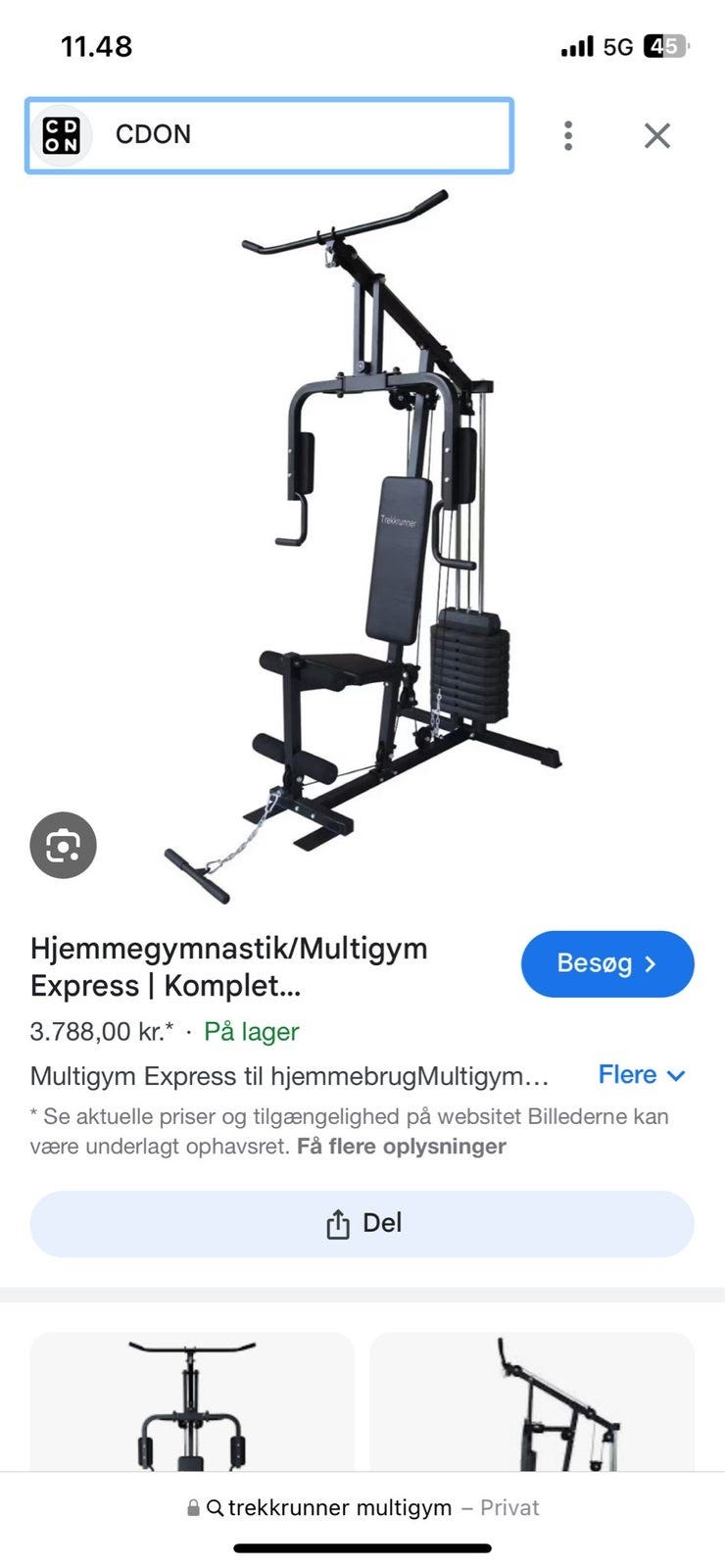Image resolution: width=725 pixels, height=1568 pixels.
Task: Tap the Del share button
Action: click(x=362, y=1223)
